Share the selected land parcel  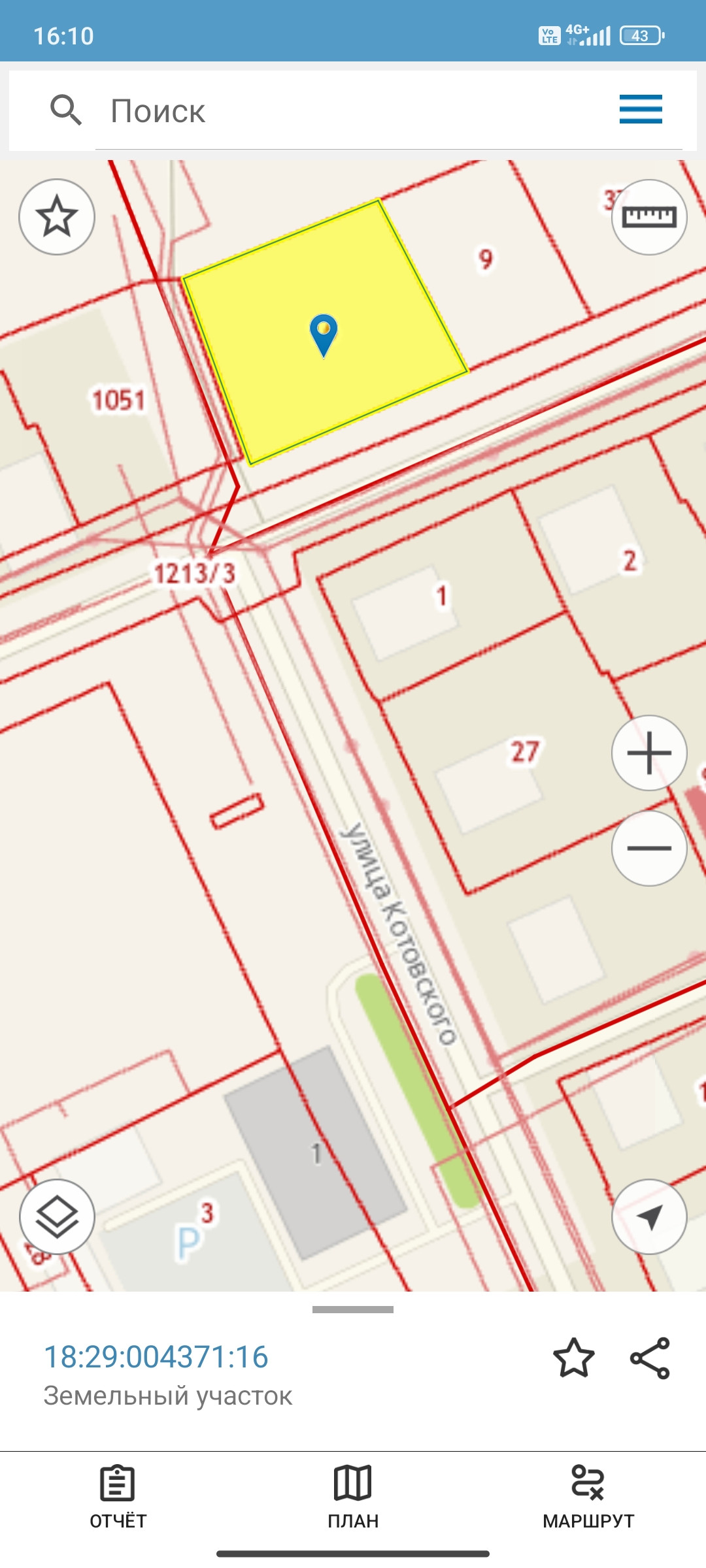[x=650, y=1358]
